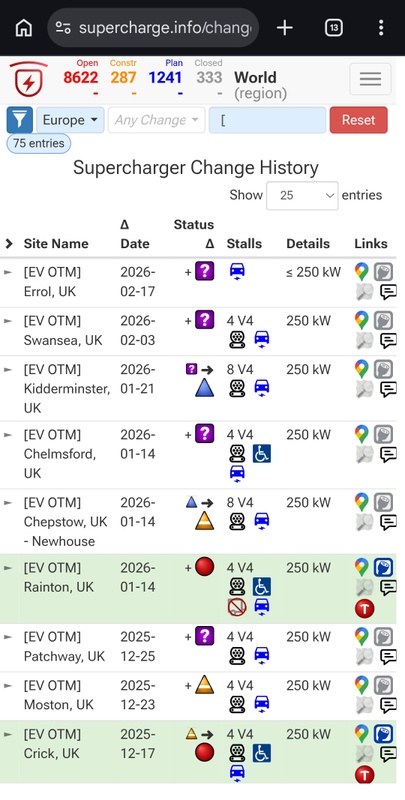Open the site hamburger menu

[x=370, y=79]
